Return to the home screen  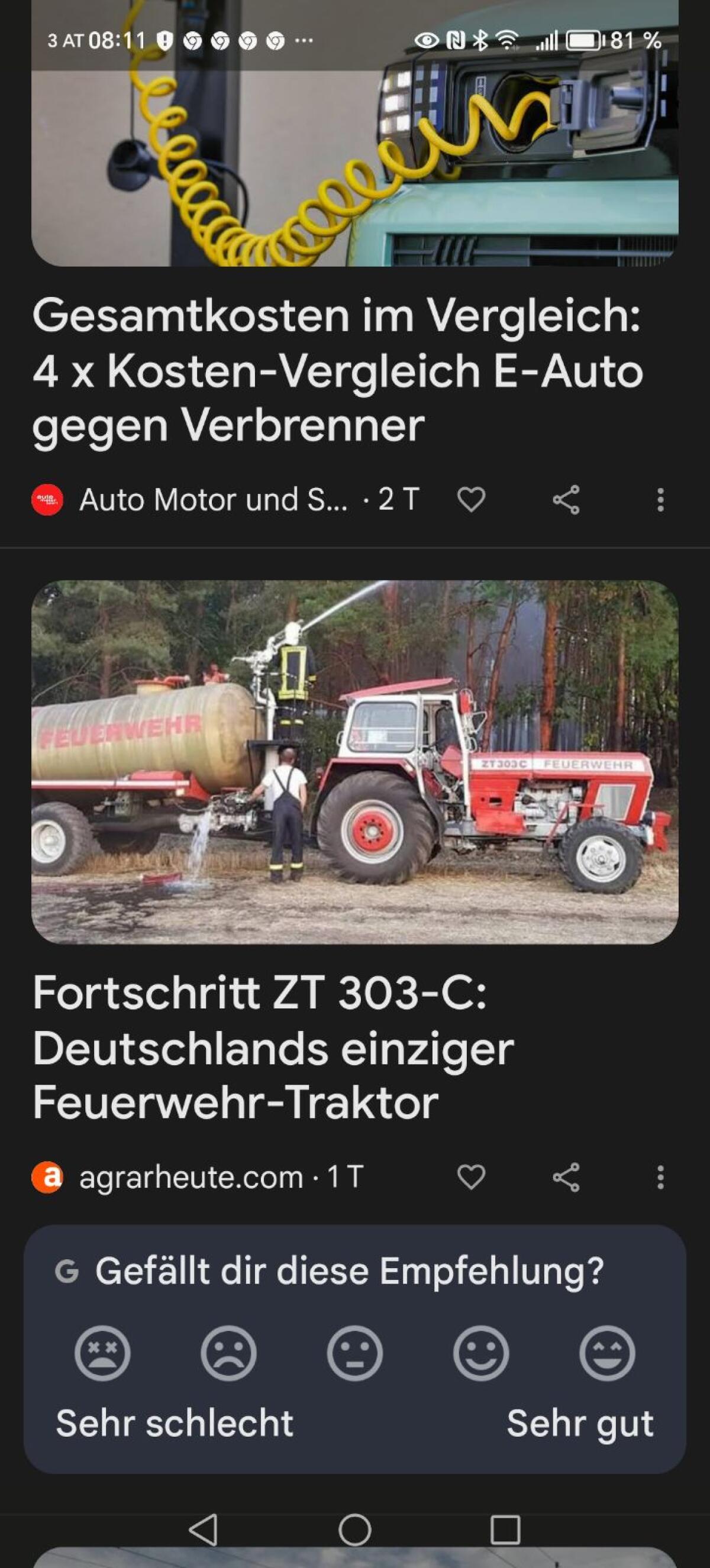pyautogui.click(x=354, y=1530)
